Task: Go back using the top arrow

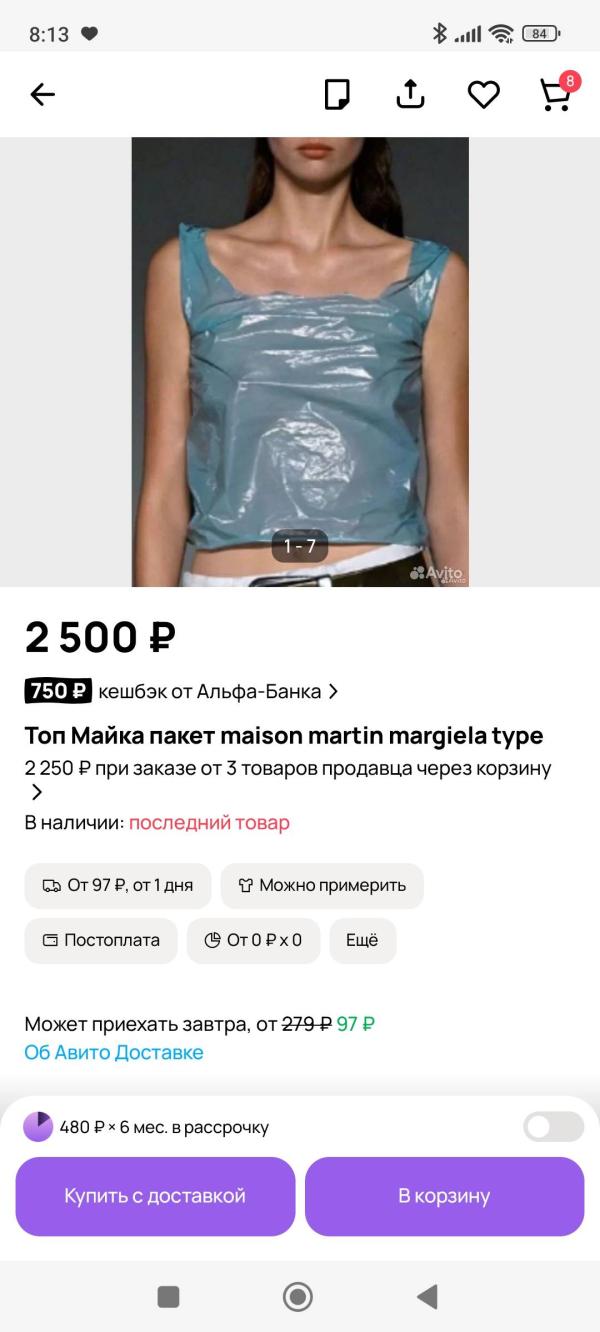Action: tap(42, 95)
